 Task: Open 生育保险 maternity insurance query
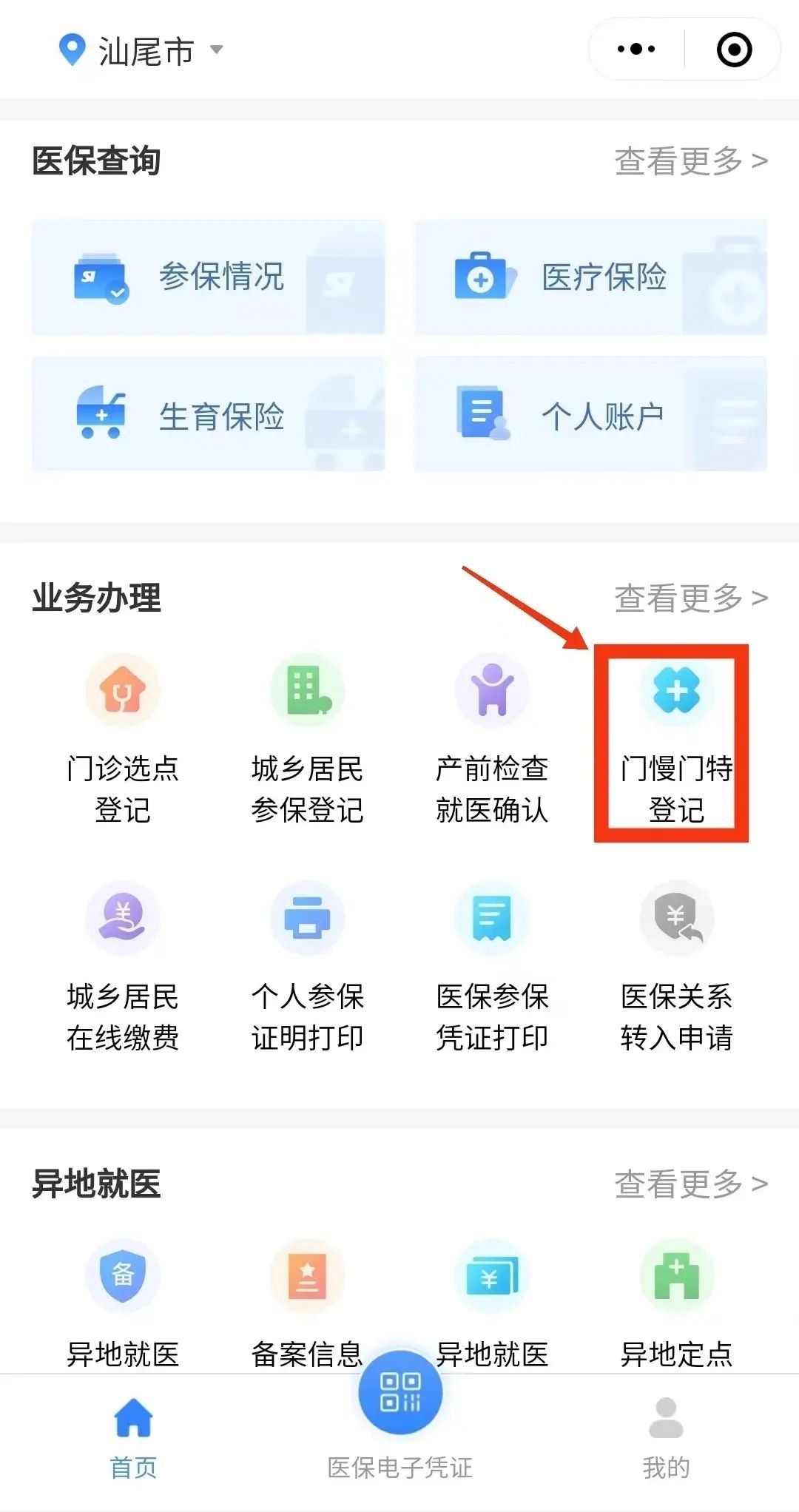point(208,416)
